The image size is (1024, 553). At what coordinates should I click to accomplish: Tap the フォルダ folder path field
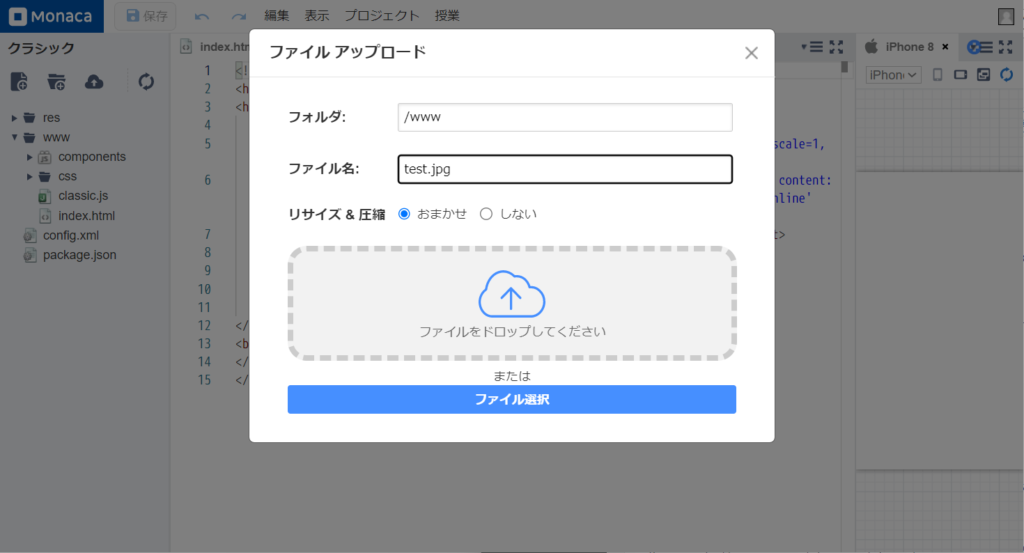coord(564,117)
